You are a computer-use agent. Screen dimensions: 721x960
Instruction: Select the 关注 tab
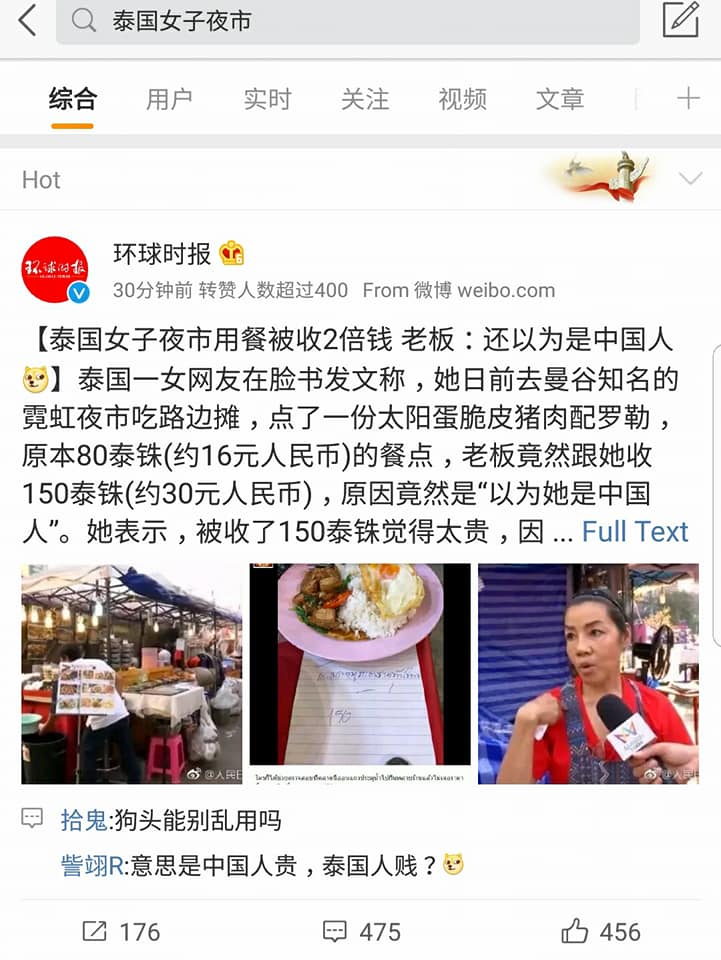(x=365, y=99)
